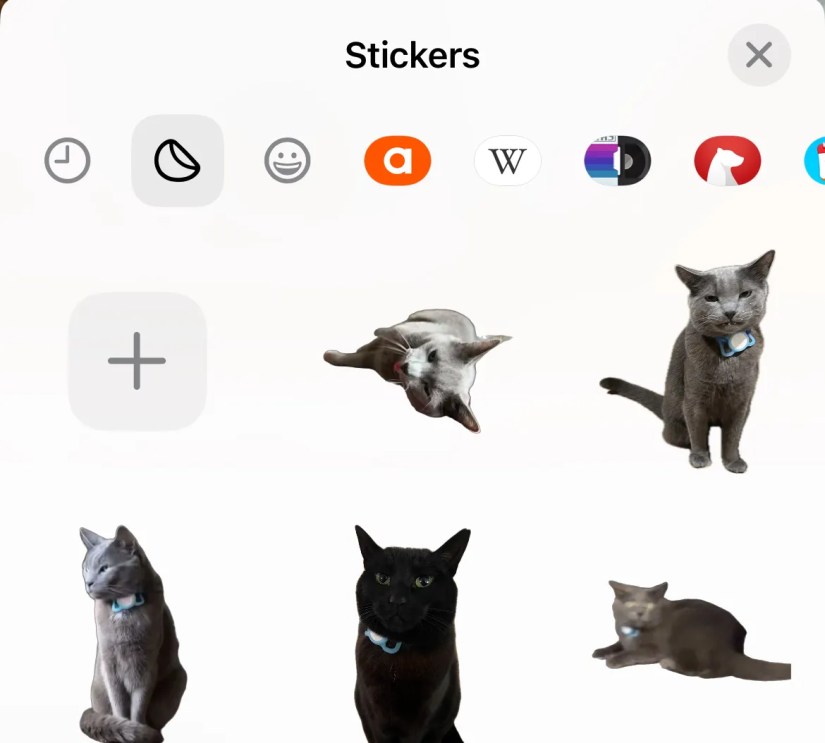Switch to the recent stickers tab
Viewport: 825px width, 743px height.
(67, 161)
